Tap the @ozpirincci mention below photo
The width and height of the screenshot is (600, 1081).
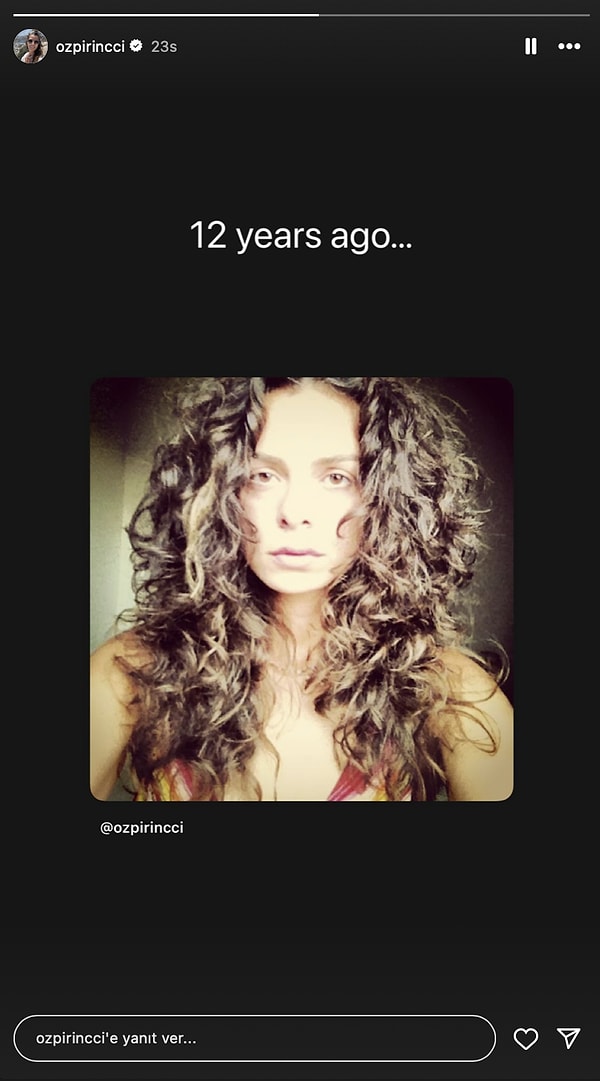click(x=141, y=828)
